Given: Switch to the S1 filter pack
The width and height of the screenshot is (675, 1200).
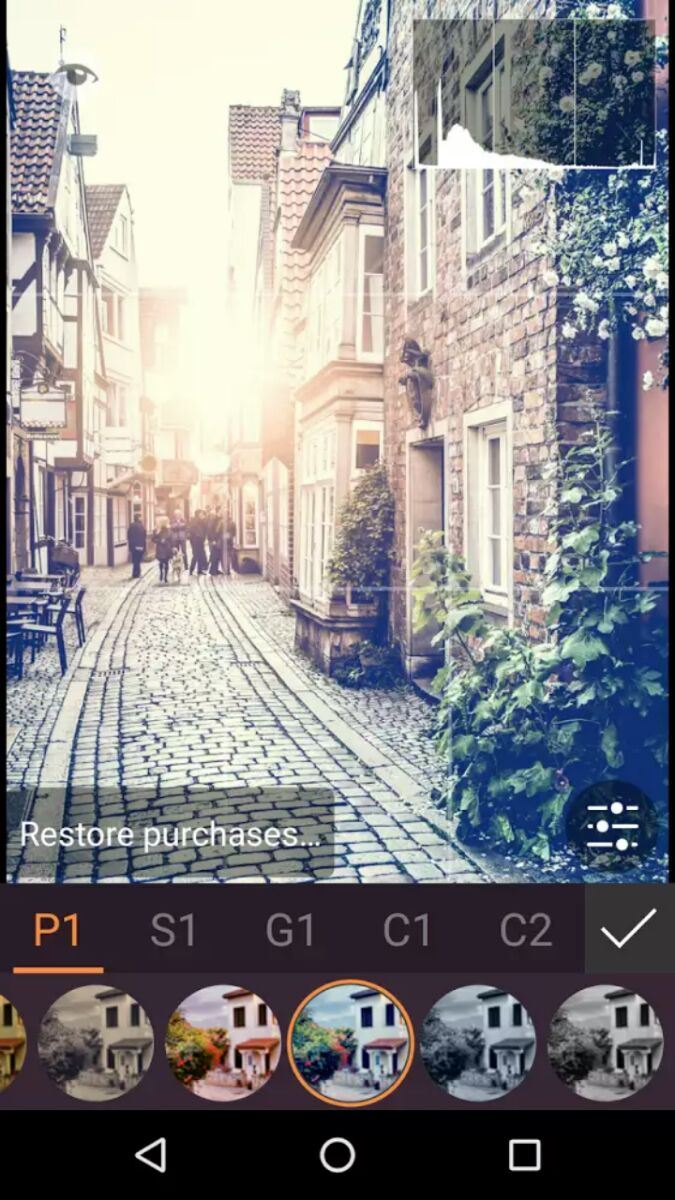Looking at the screenshot, I should pos(174,930).
